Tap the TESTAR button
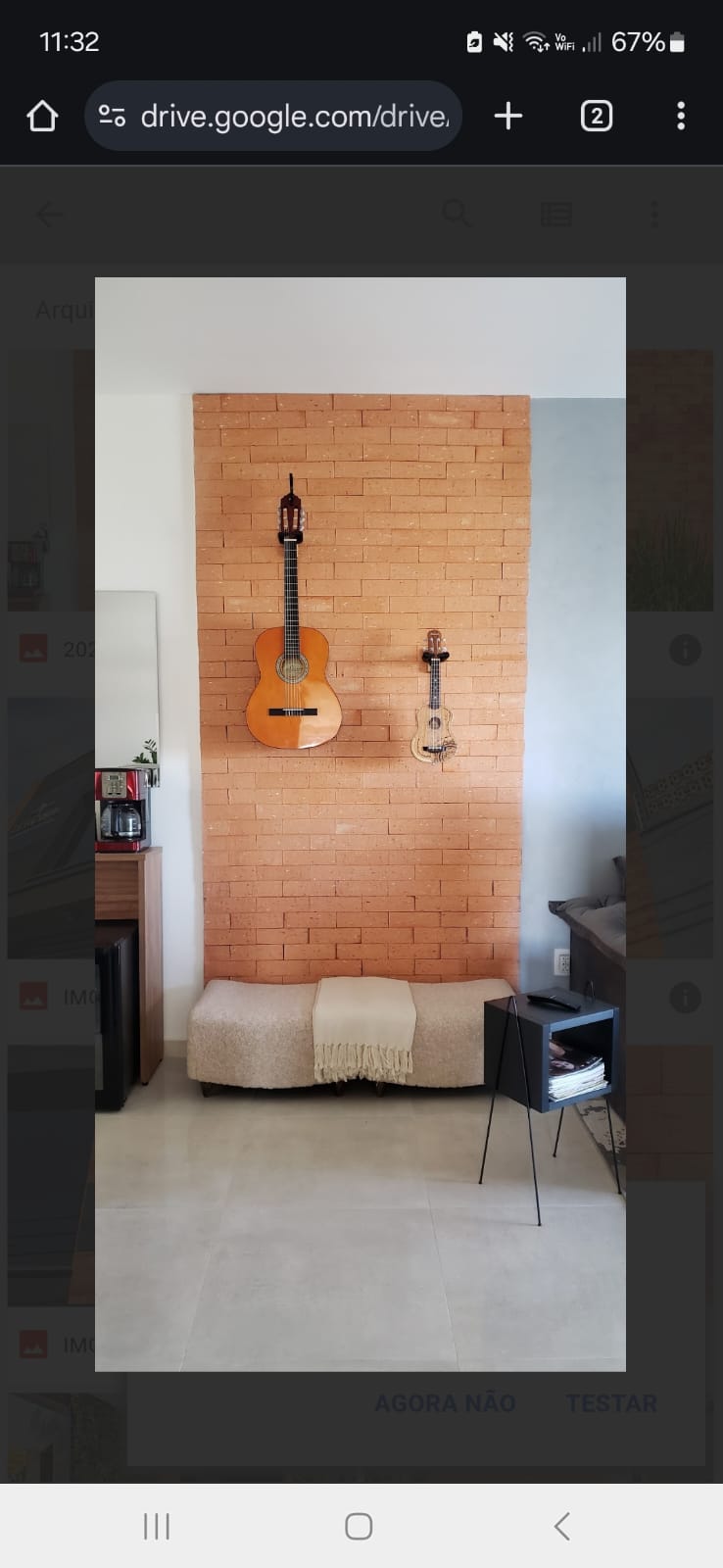This screenshot has height=1568, width=723. [611, 1403]
